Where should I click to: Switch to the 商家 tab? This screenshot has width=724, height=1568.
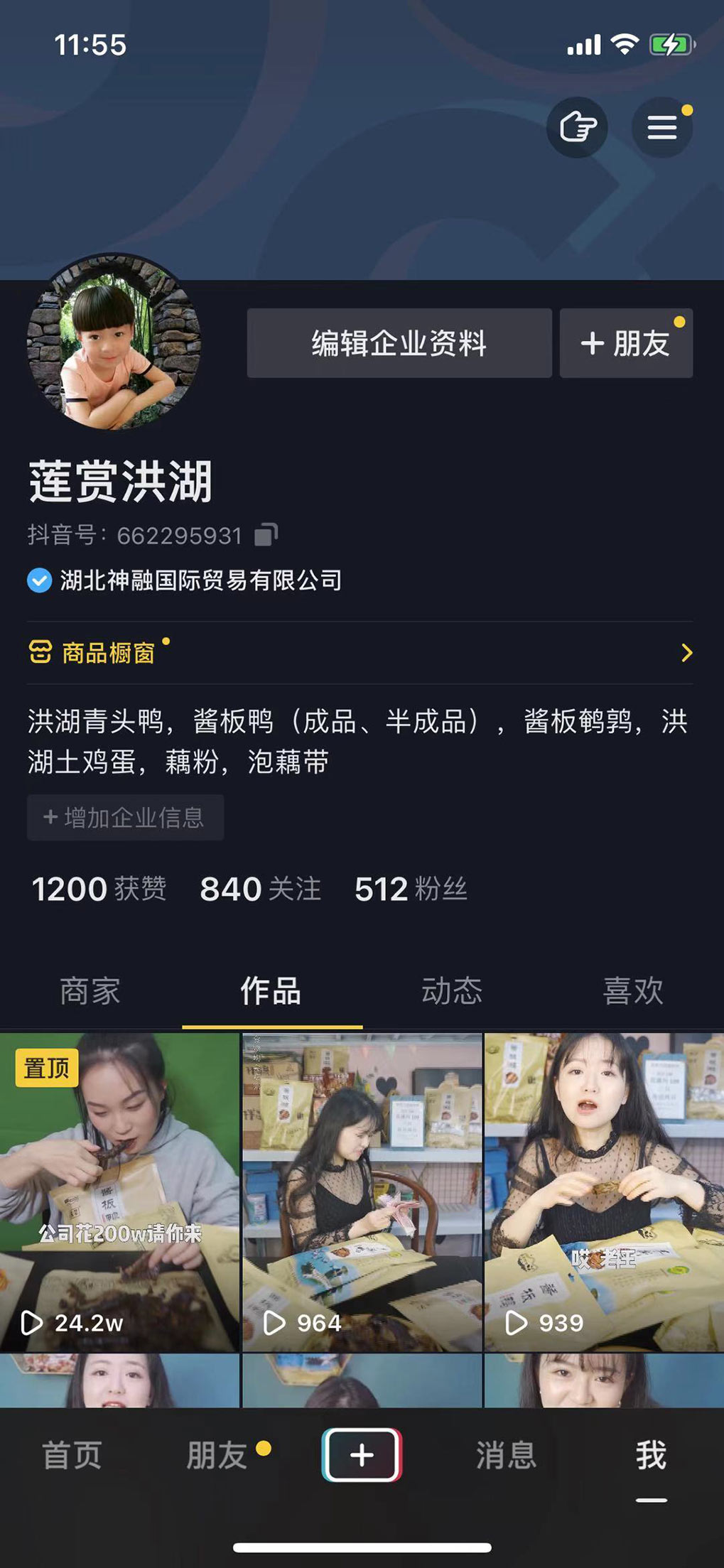point(90,990)
